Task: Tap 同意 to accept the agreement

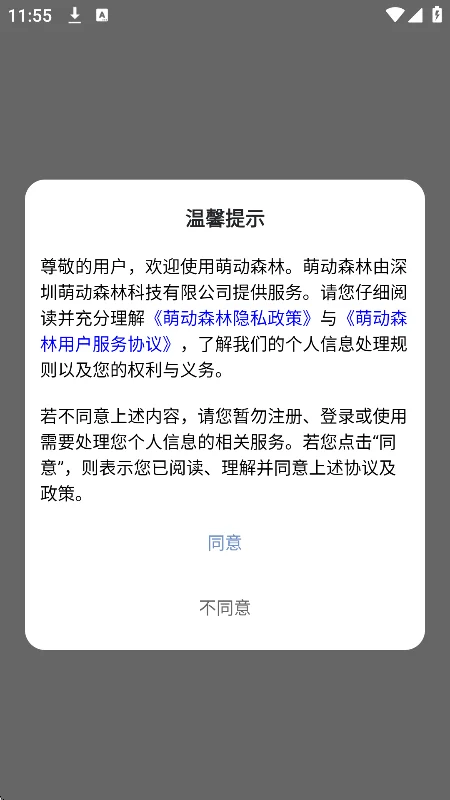Action: point(224,543)
